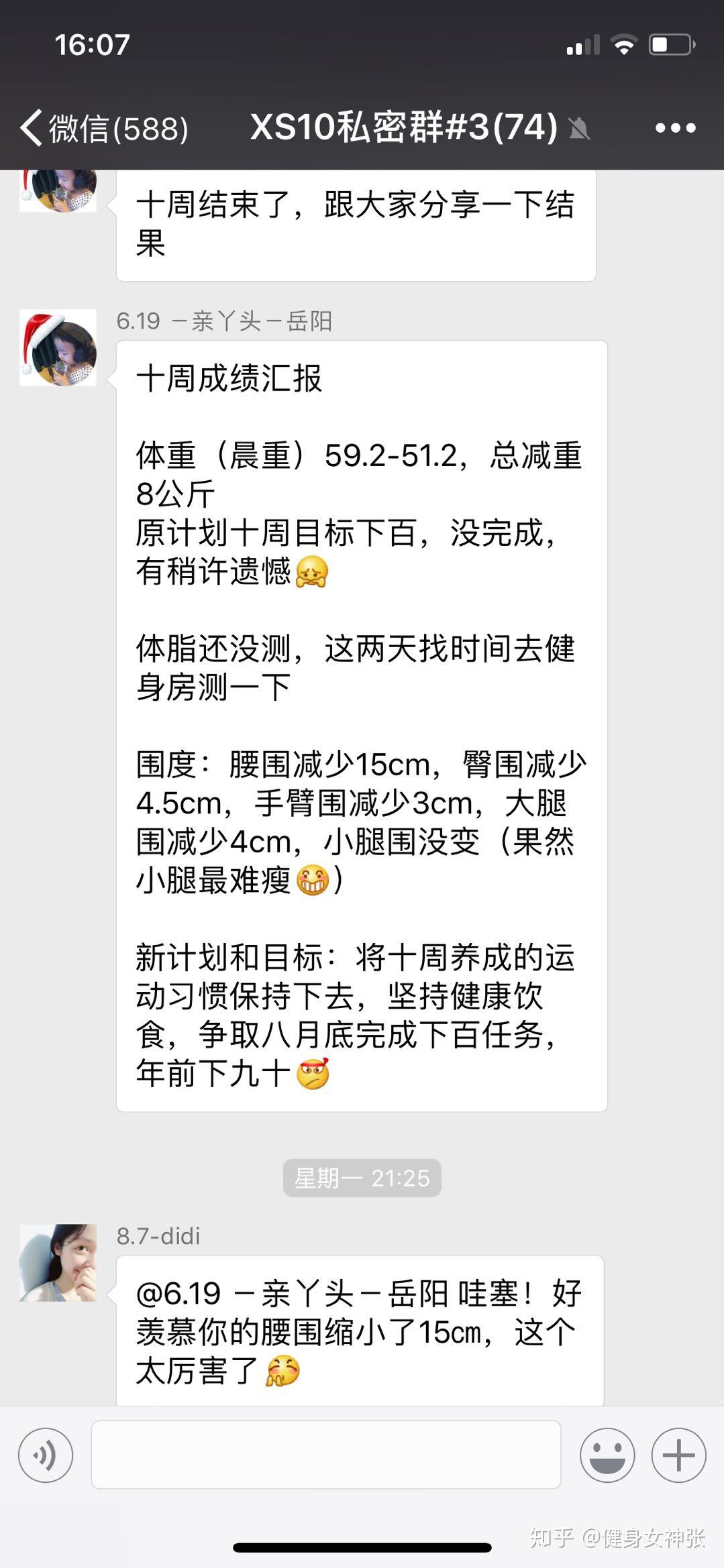The image size is (724, 1568).
Task: Switch to voice message input
Action: point(46,1455)
